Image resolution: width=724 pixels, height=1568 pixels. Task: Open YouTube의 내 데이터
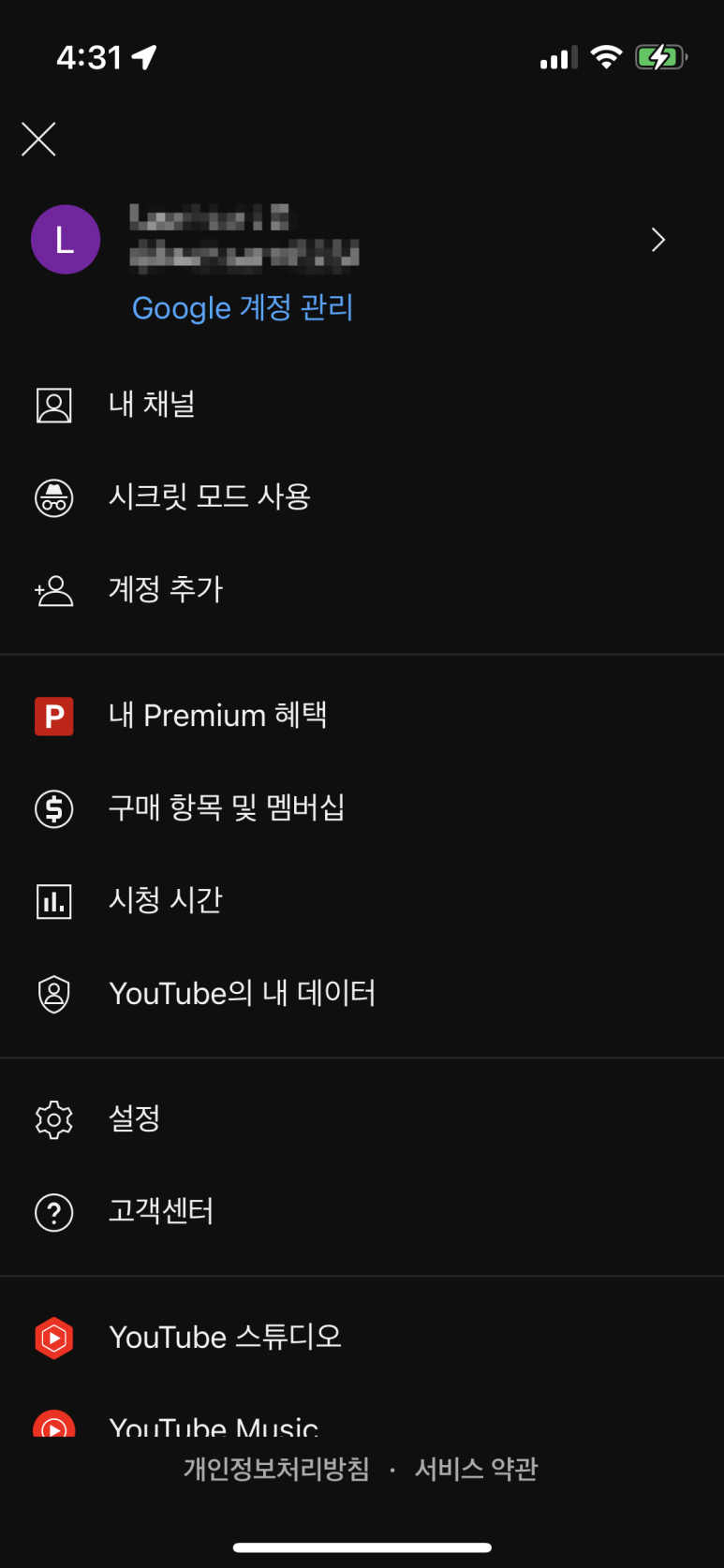(x=362, y=994)
